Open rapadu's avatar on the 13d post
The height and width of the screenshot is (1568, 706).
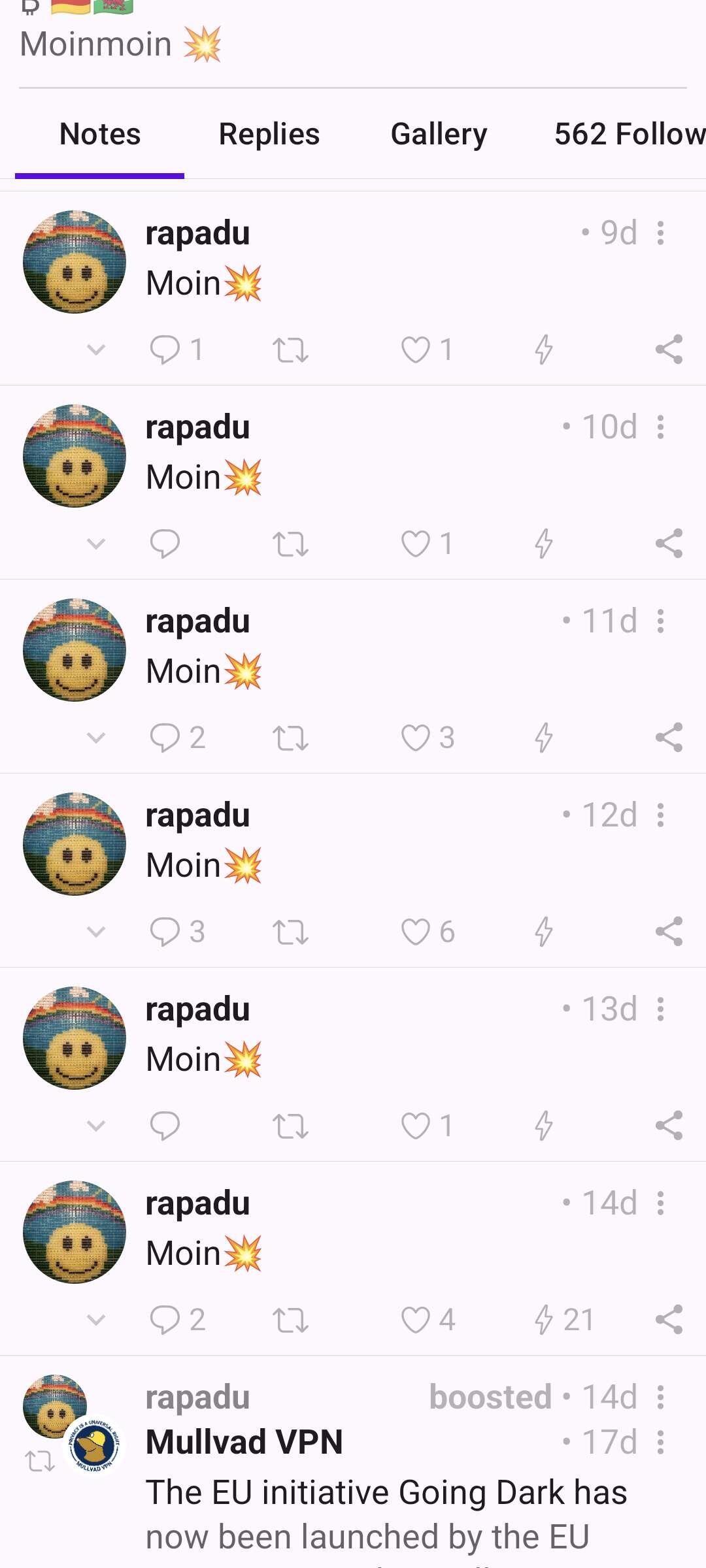[x=75, y=1038]
